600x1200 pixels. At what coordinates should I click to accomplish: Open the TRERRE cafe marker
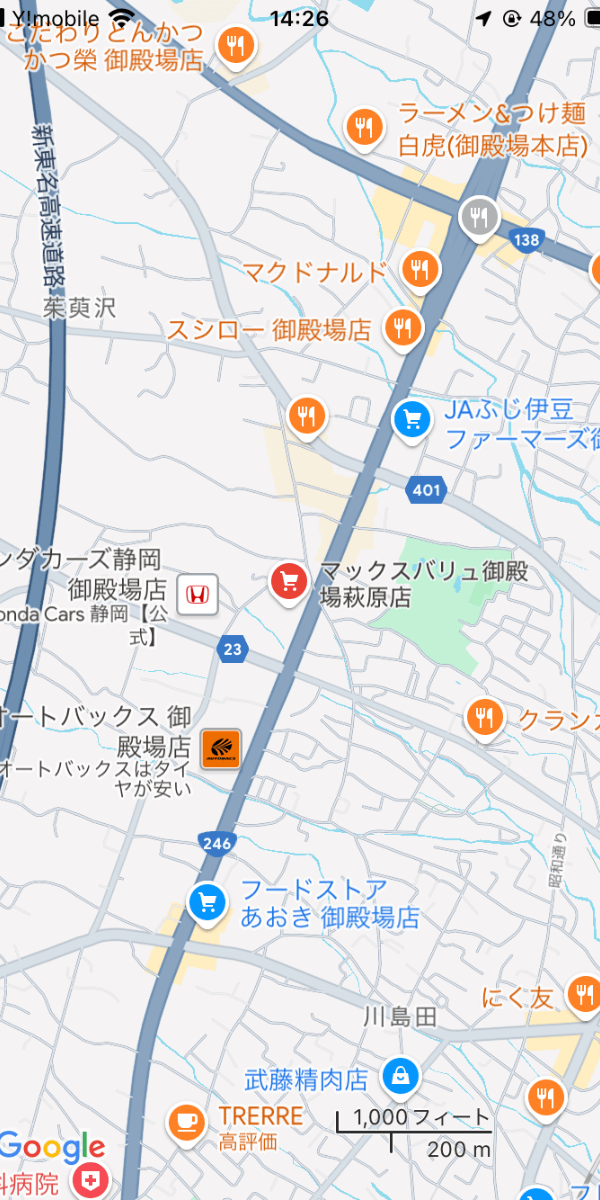click(x=187, y=1121)
